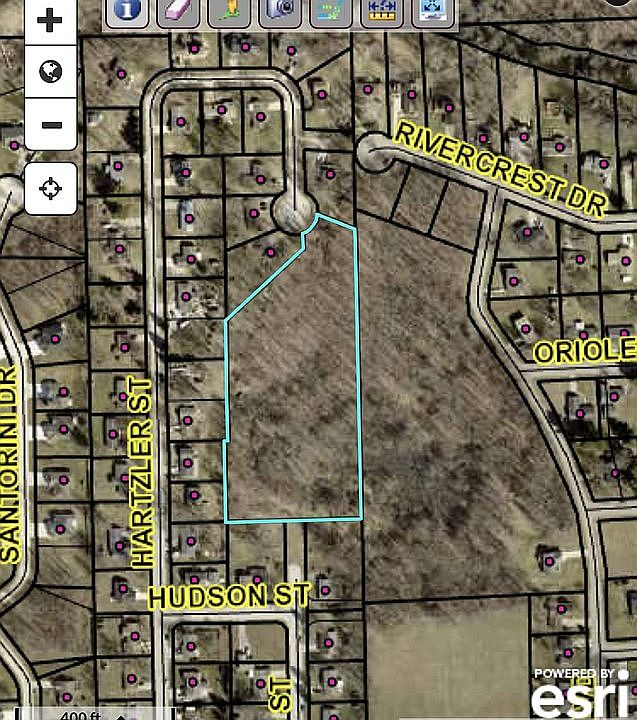The width and height of the screenshot is (637, 720).
Task: Zoom in on the map
Action: point(50,19)
